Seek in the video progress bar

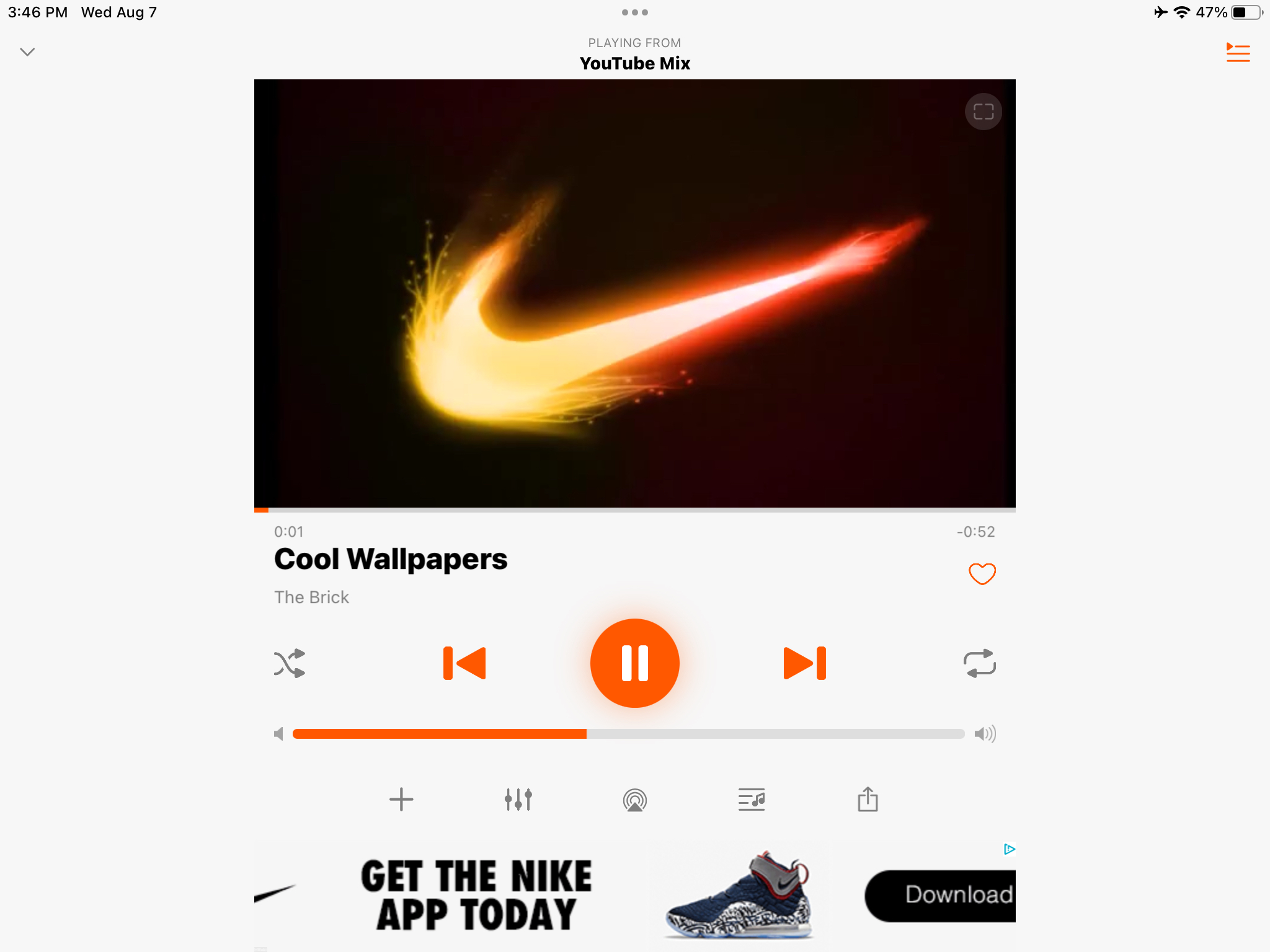[634, 510]
